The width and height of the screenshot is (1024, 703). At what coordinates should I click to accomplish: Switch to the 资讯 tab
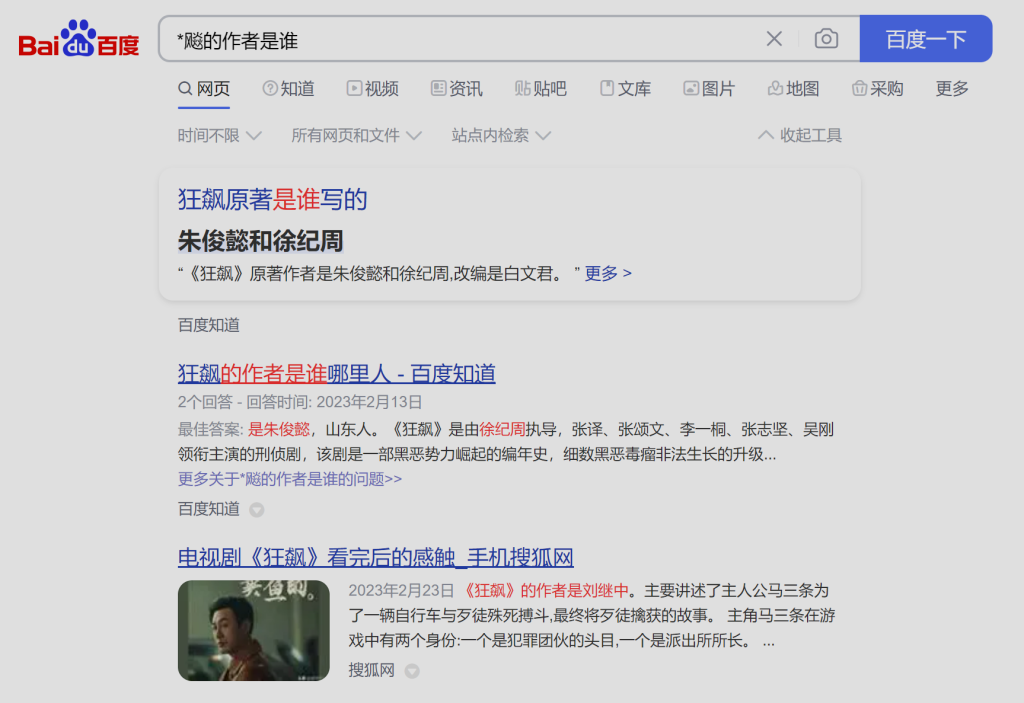click(456, 89)
